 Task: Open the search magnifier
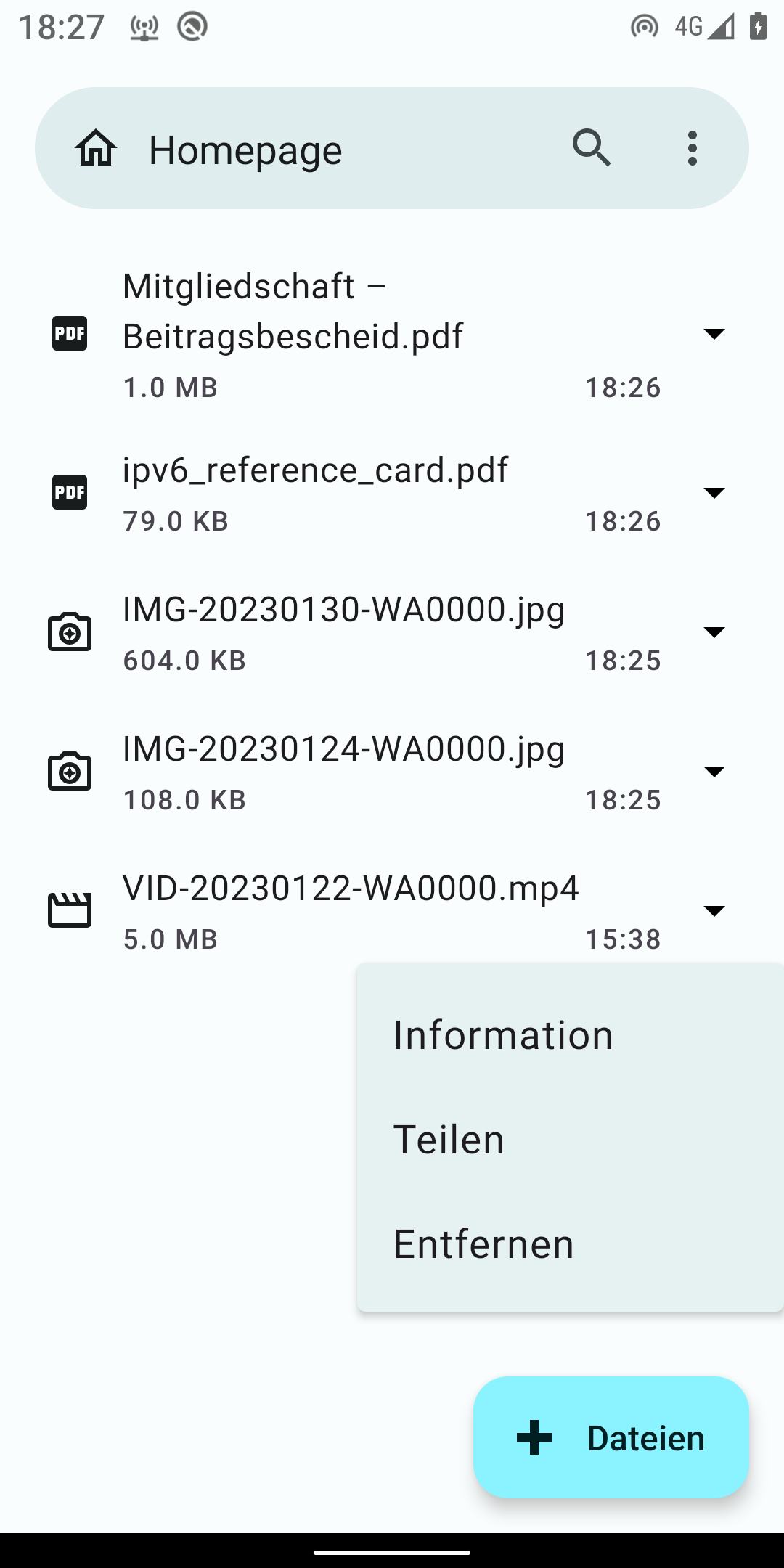(592, 148)
